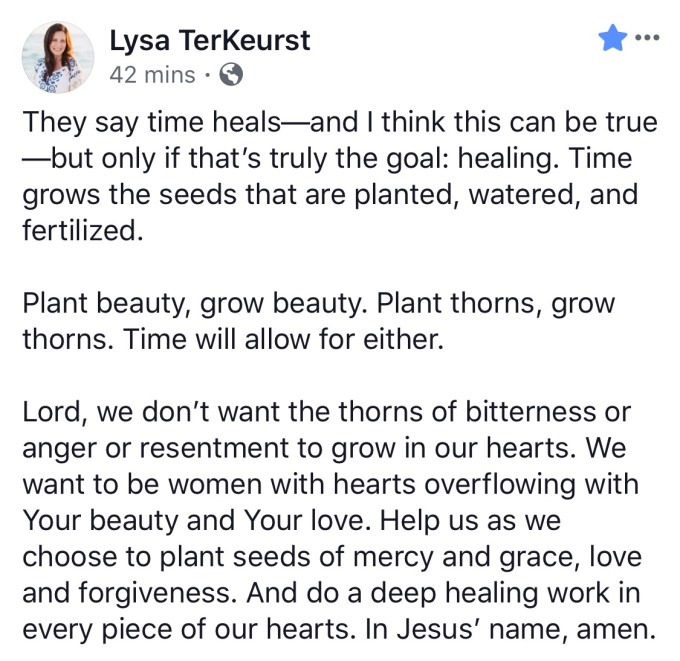Viewport: 680px width, 661px height.
Task: Open the Lysa TerKeurst page name link
Action: [x=209, y=41]
